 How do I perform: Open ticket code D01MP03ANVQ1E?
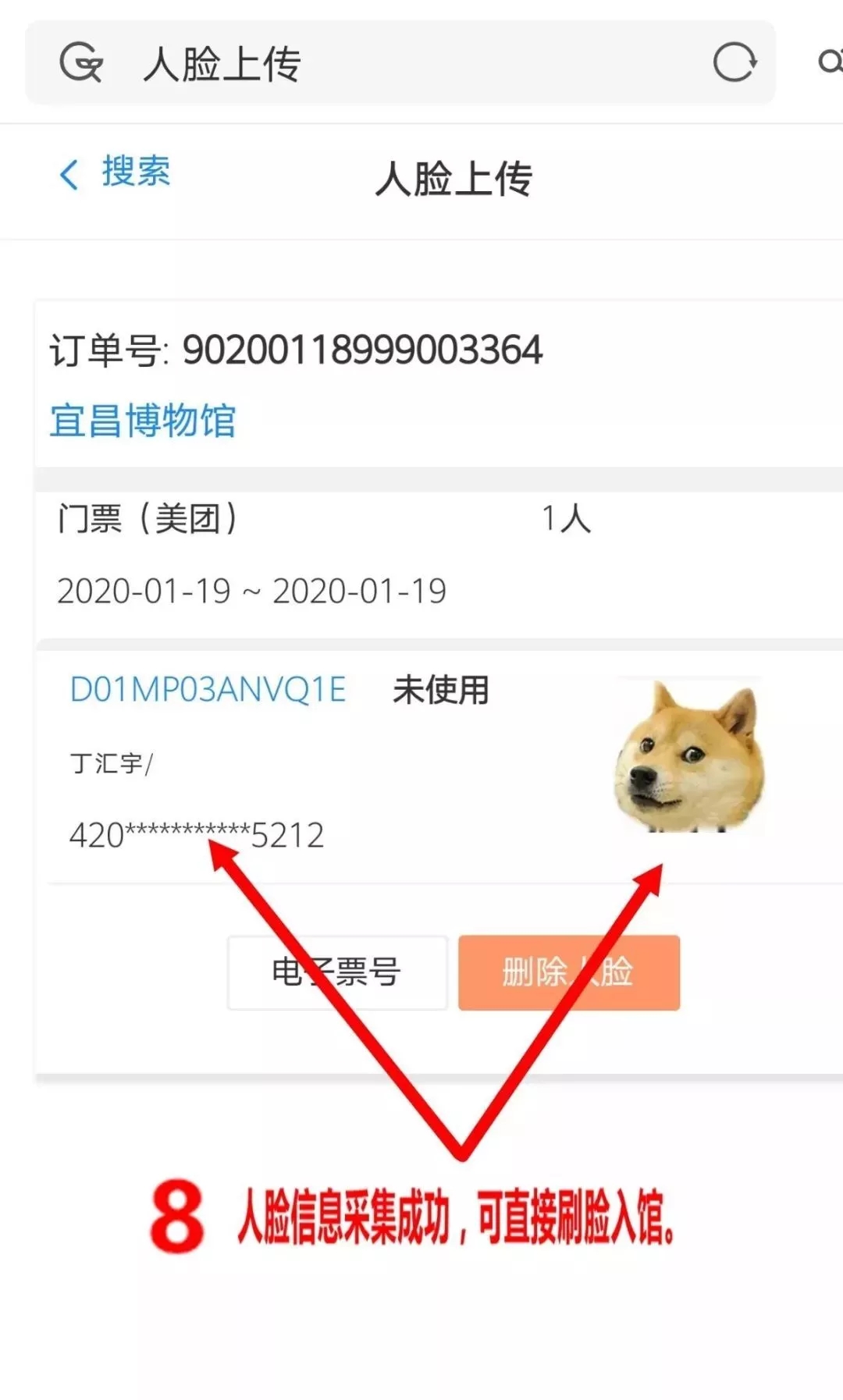[x=208, y=690]
